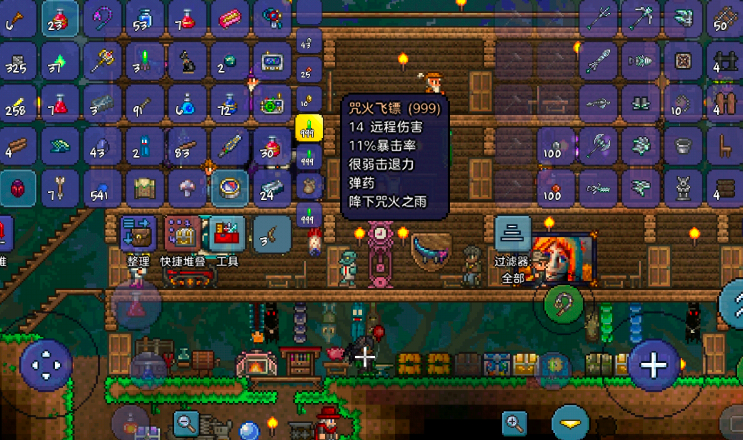Image resolution: width=743 pixels, height=440 pixels.
Task: Select the top-right slot showing 50
Action: (724, 17)
